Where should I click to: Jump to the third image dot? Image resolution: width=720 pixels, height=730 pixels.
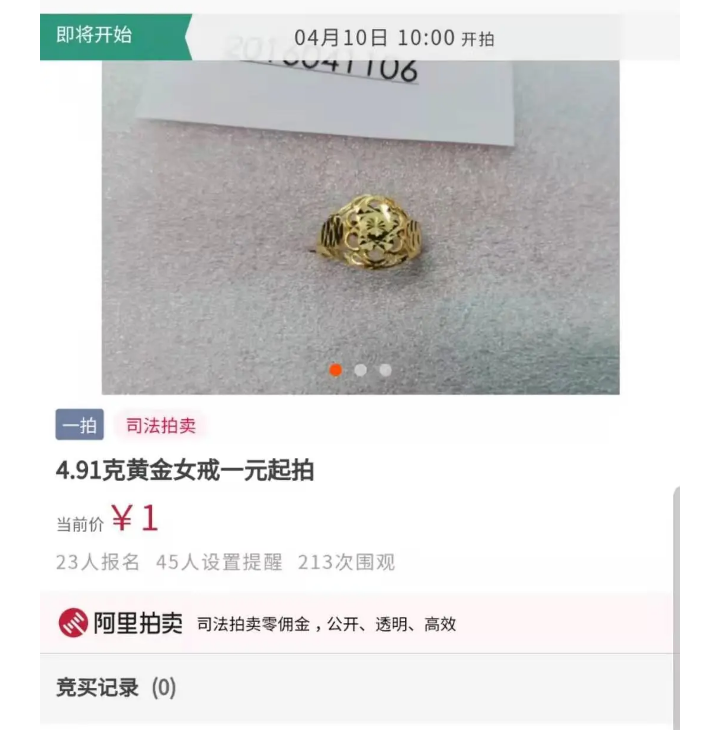coord(385,370)
